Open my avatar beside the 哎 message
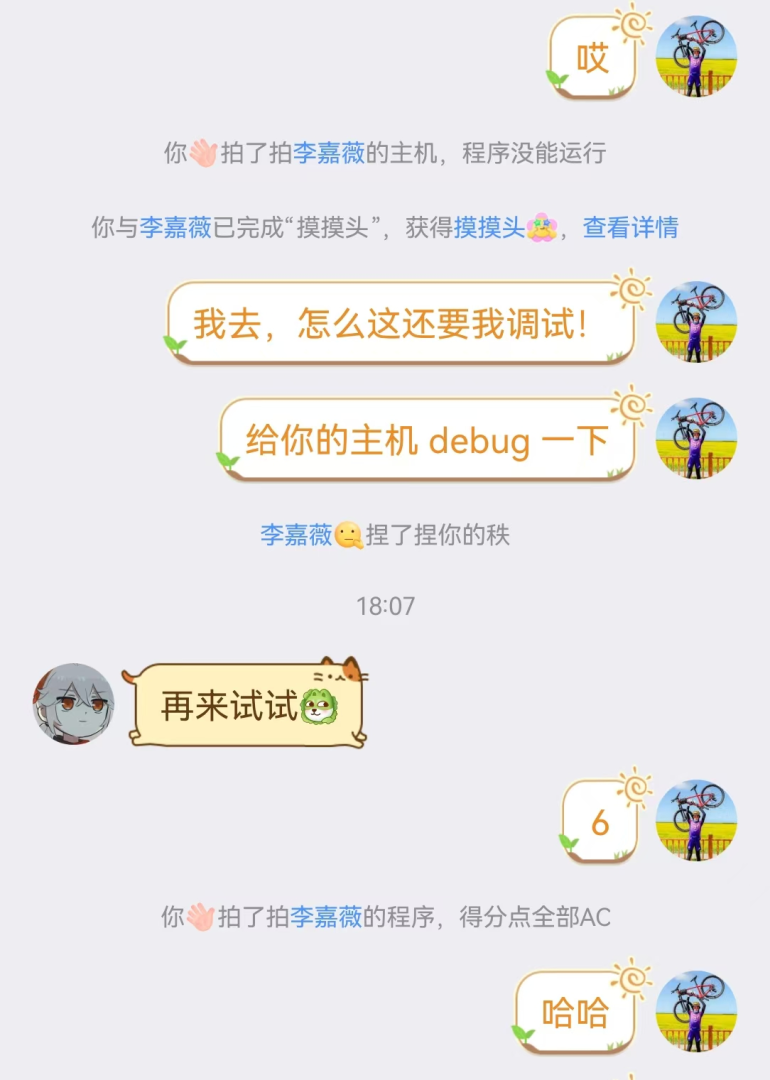 coord(696,56)
